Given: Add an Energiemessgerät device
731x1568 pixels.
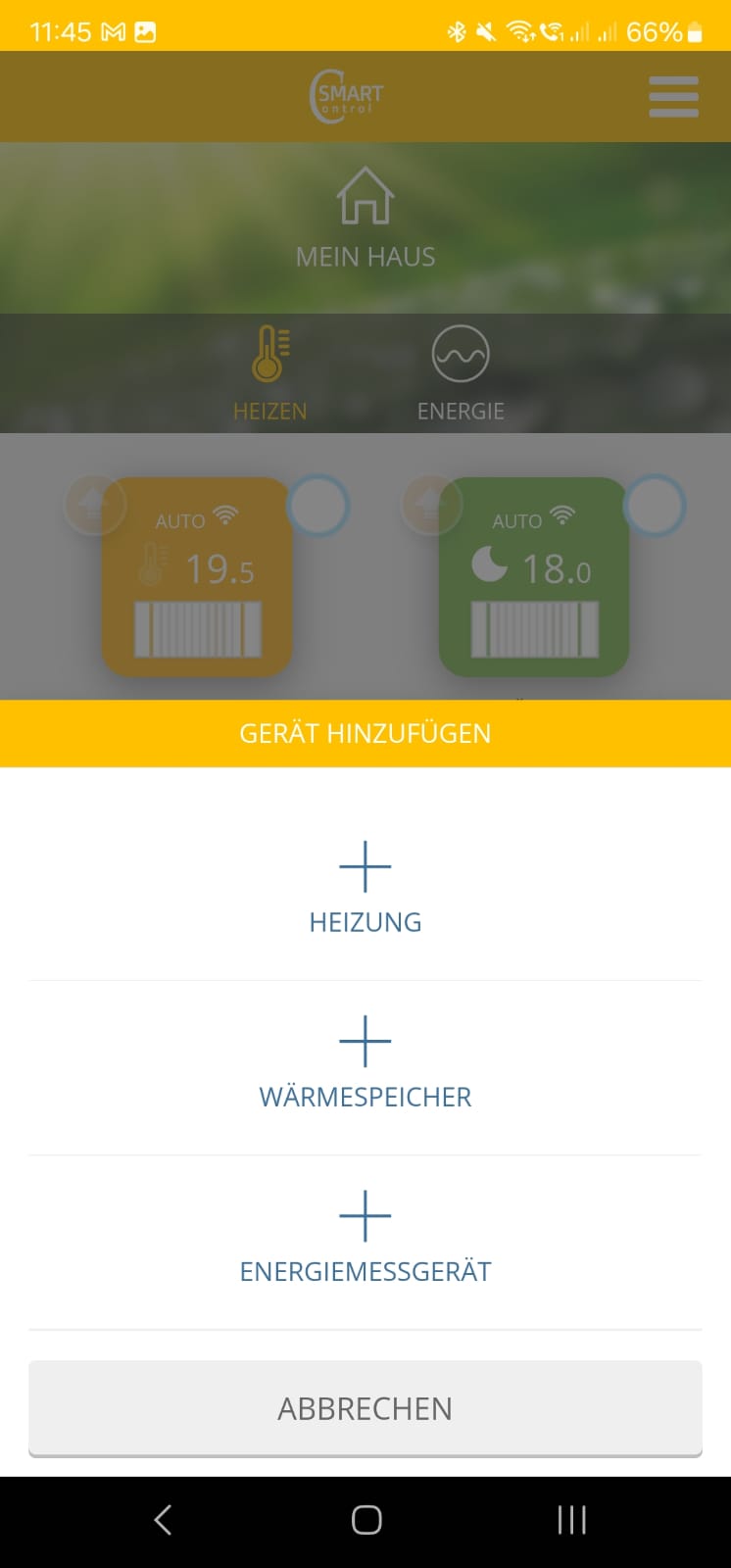Looking at the screenshot, I should [365, 1238].
